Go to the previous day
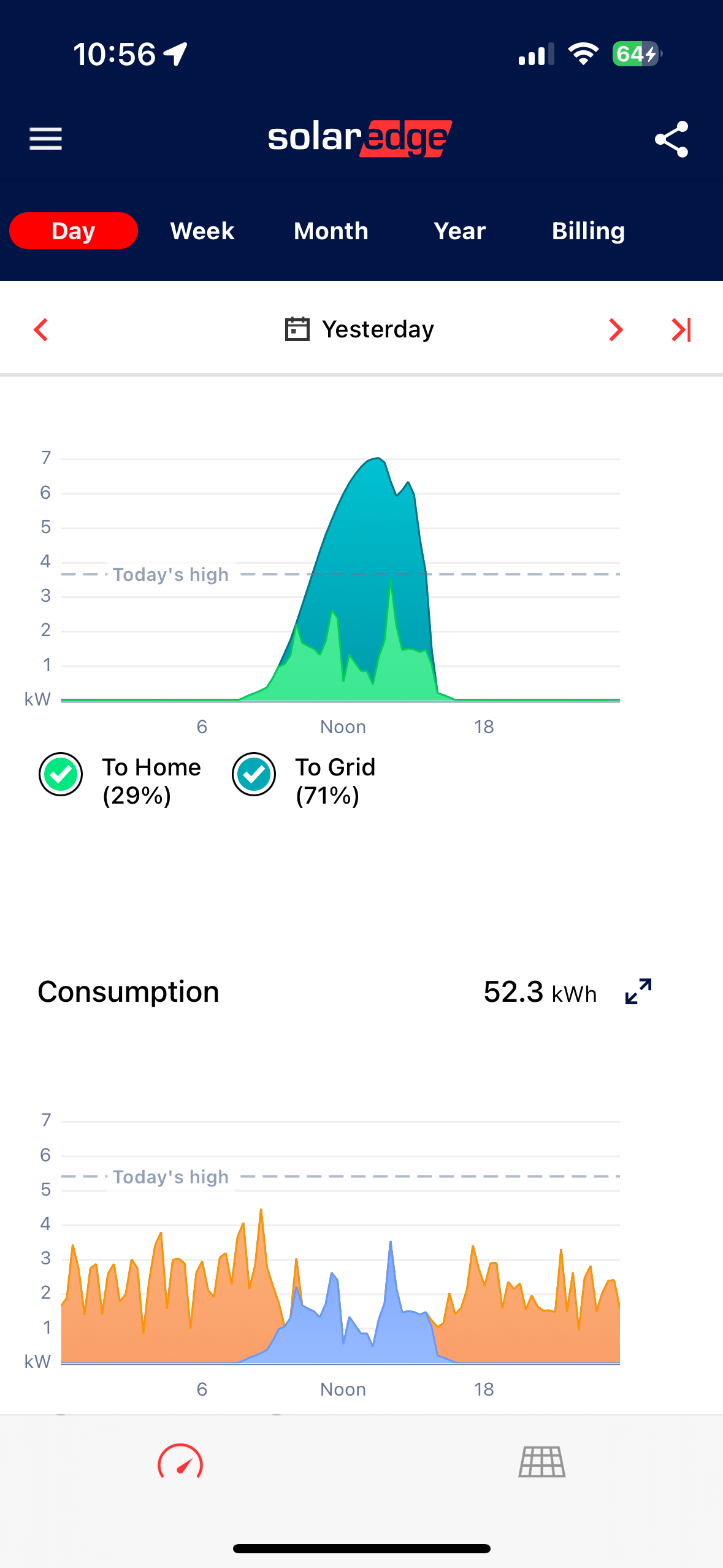 pyautogui.click(x=41, y=330)
